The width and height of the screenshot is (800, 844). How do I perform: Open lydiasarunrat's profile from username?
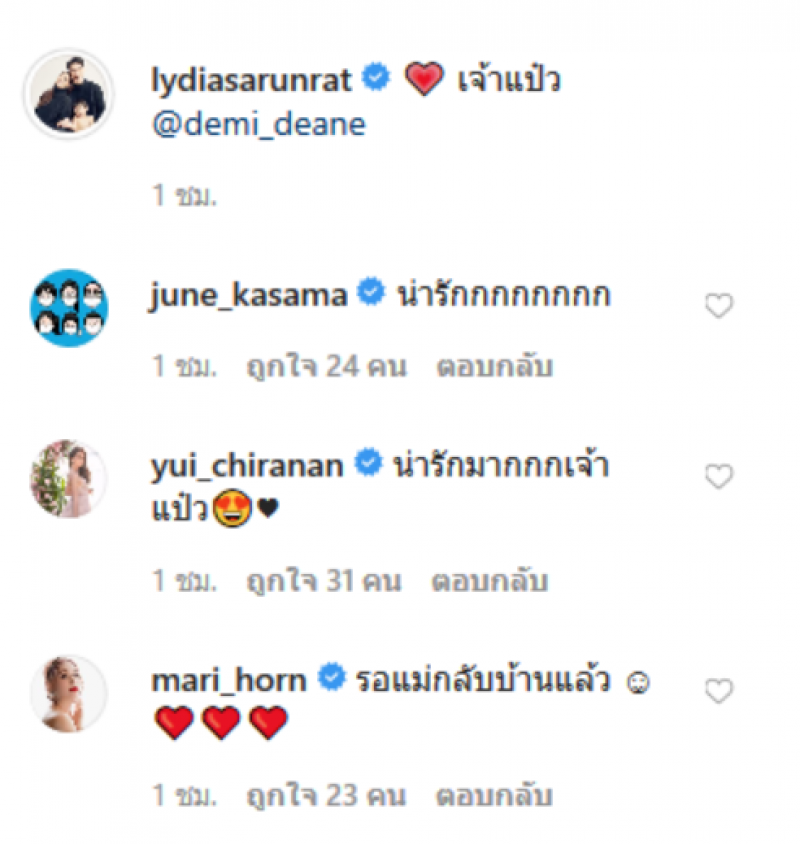tap(251, 81)
